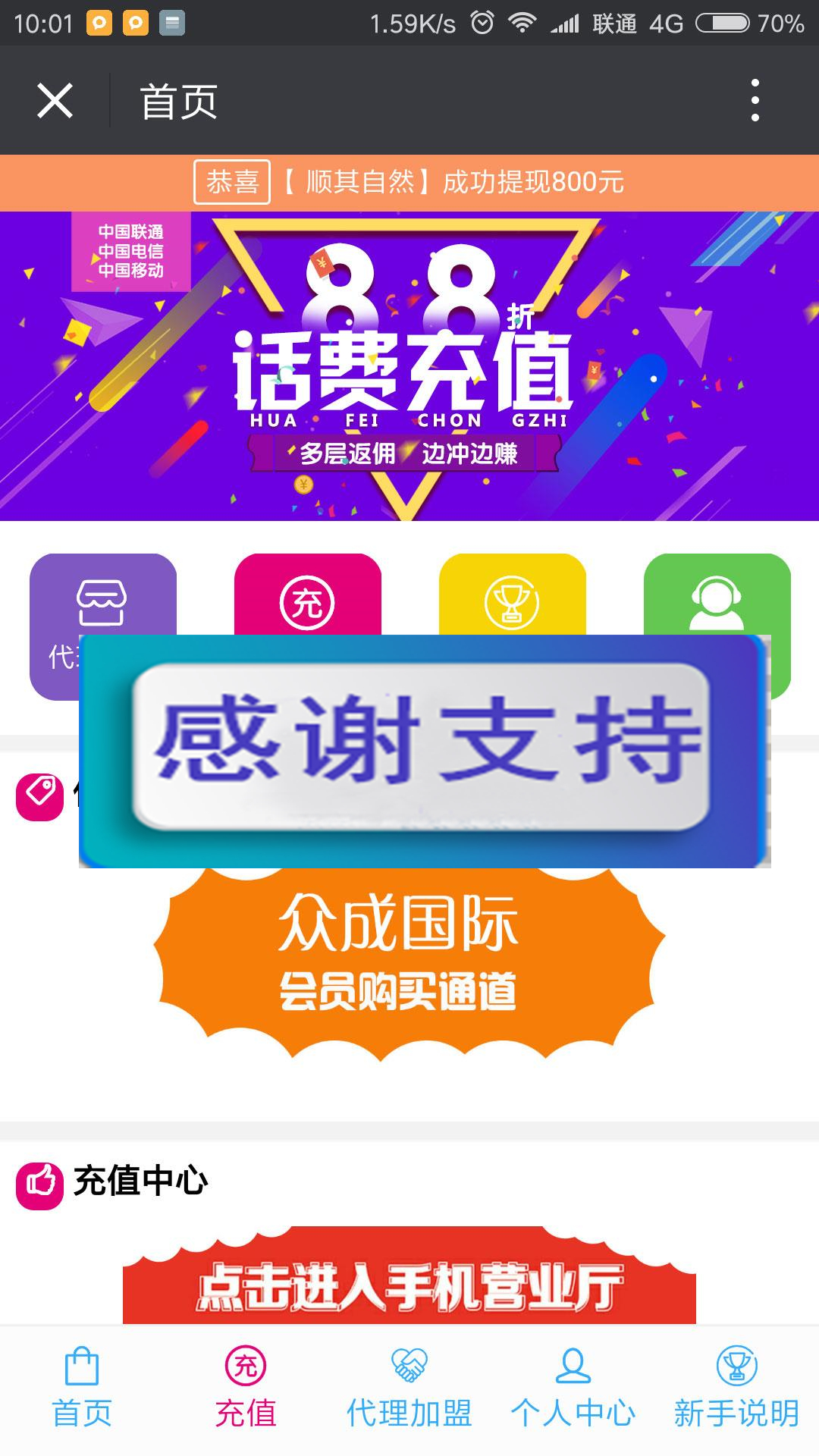Image resolution: width=819 pixels, height=1456 pixels.
Task: Tap the green customer service tile
Action: point(717,595)
